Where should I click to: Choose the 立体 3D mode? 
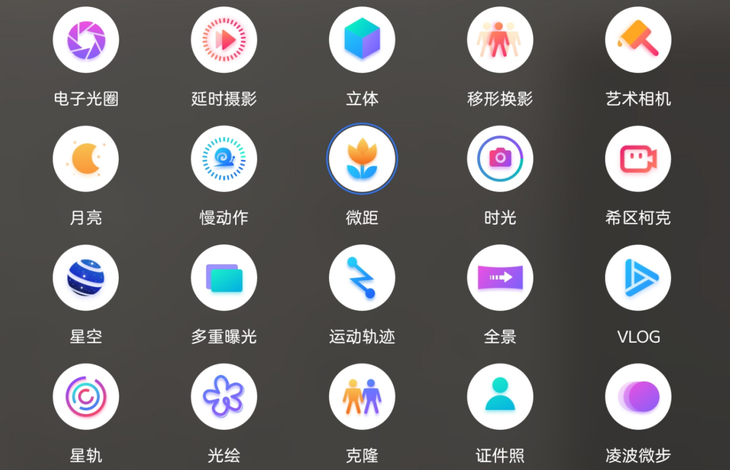pos(362,41)
